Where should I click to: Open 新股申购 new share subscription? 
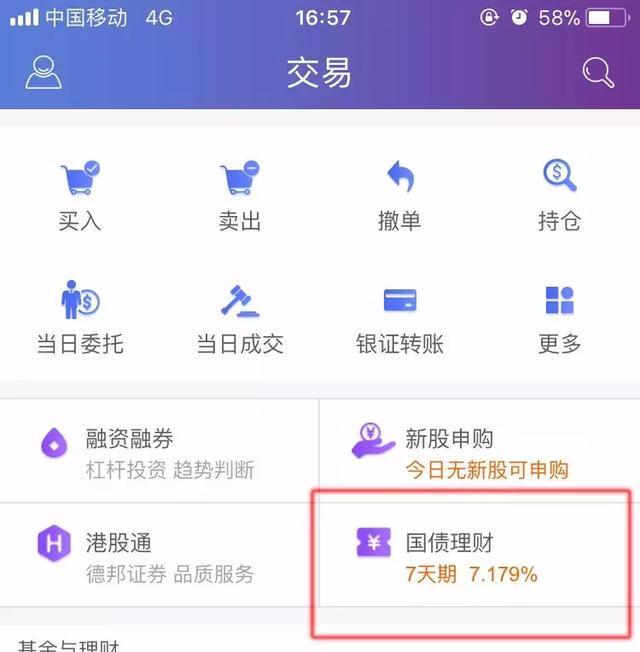point(480,452)
